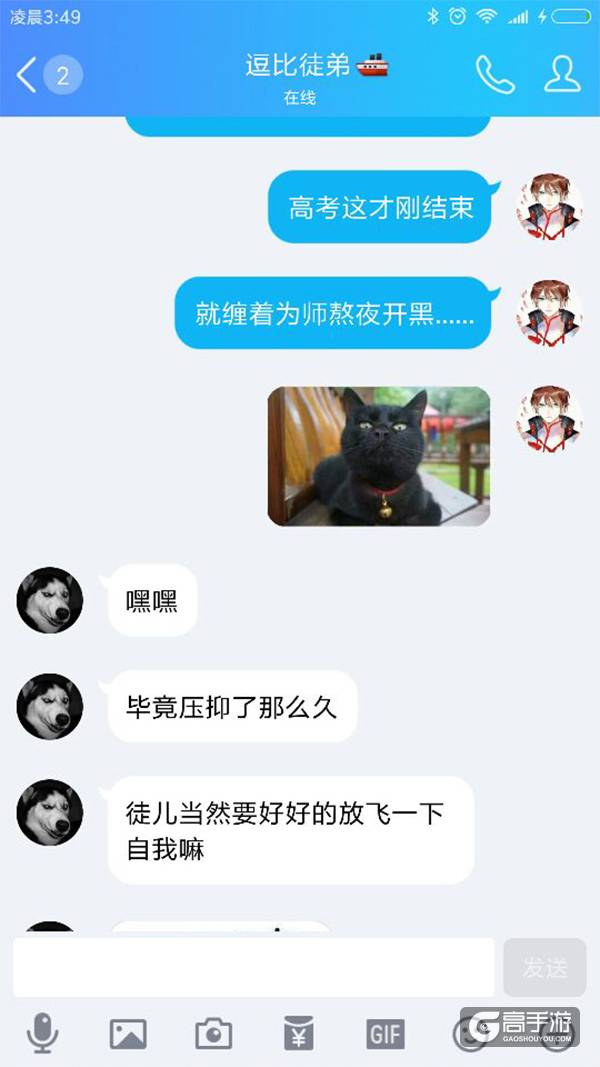
Task: Open the image gallery picker icon
Action: [x=128, y=1033]
